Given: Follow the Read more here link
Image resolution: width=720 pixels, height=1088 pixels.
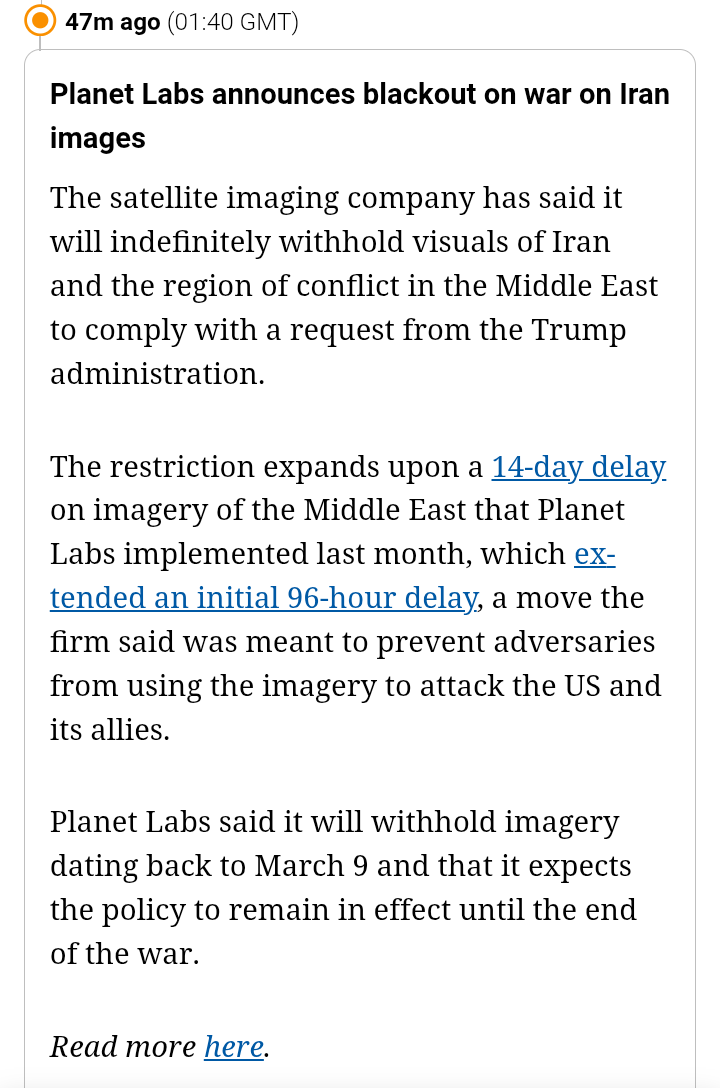Looking at the screenshot, I should click(234, 1046).
